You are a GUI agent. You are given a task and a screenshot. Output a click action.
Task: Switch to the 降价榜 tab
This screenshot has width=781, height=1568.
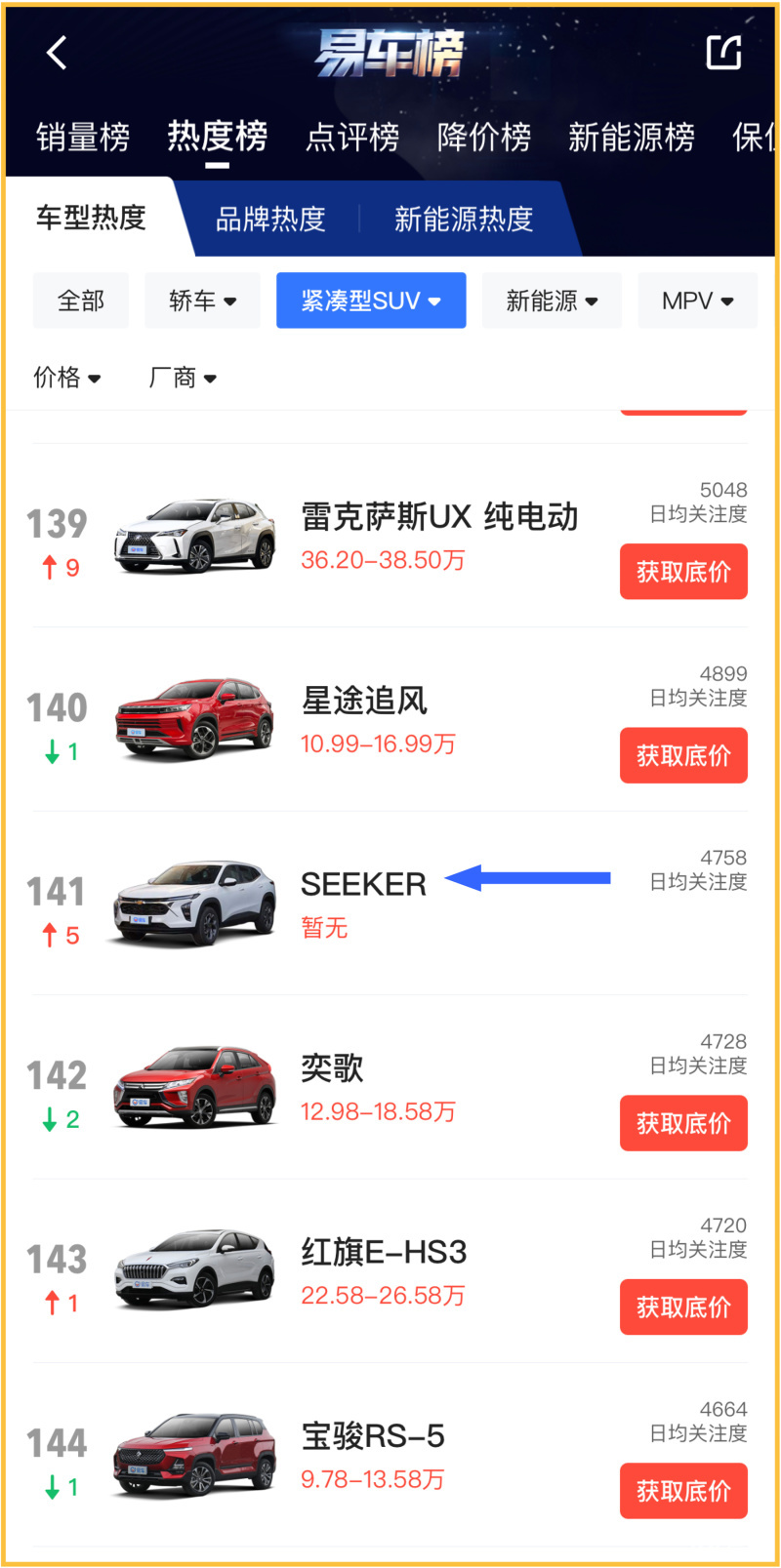pyautogui.click(x=484, y=137)
